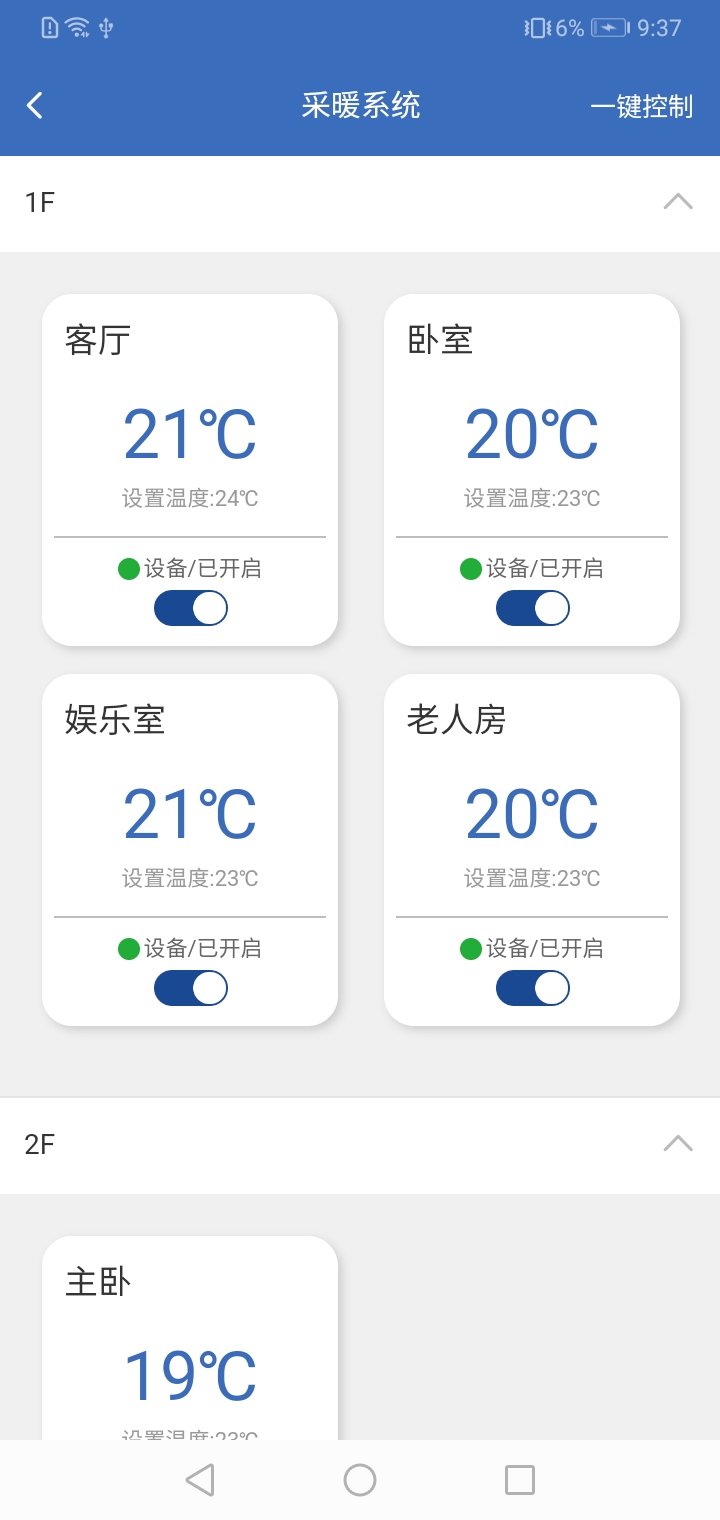Viewport: 720px width, 1520px height.
Task: Toggle off the 娱乐室 device switch
Action: (x=190, y=987)
